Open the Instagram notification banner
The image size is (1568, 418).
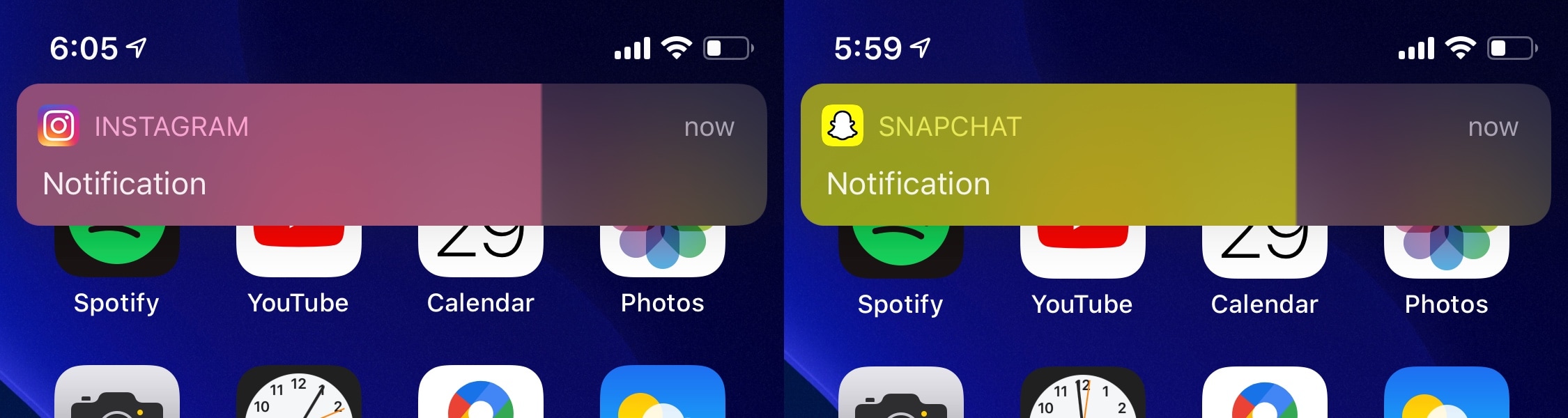coord(391,155)
